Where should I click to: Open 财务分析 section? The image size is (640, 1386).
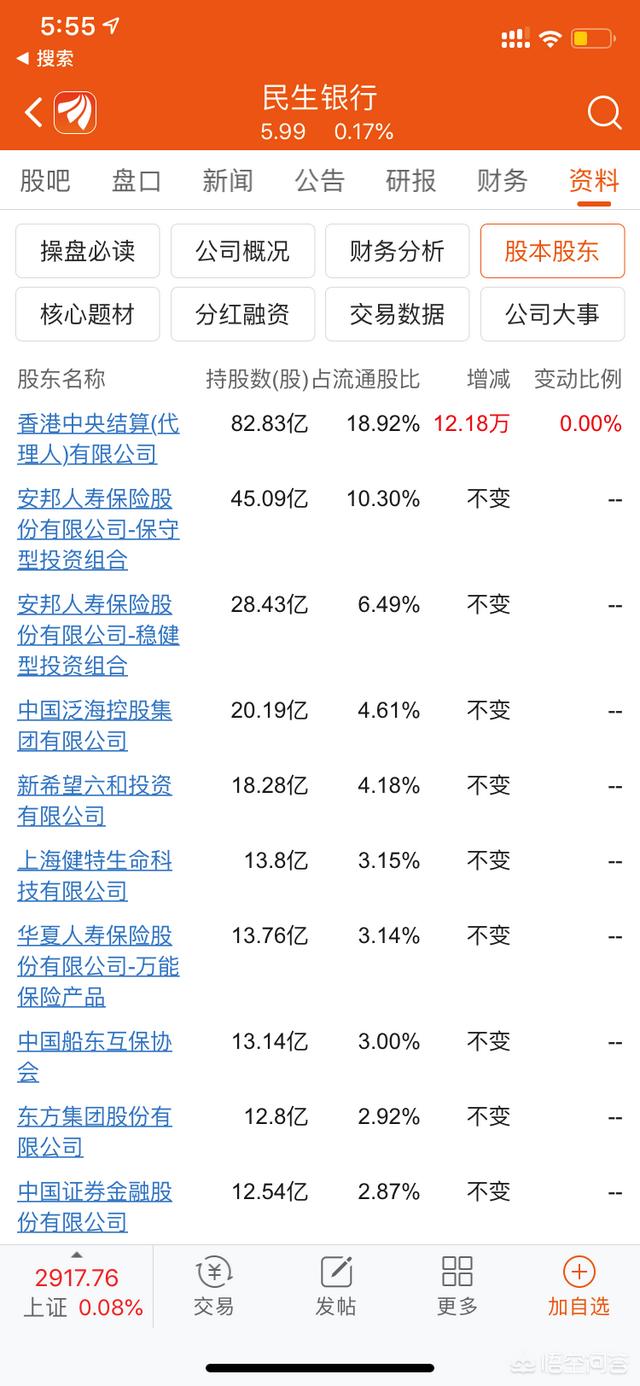point(397,251)
